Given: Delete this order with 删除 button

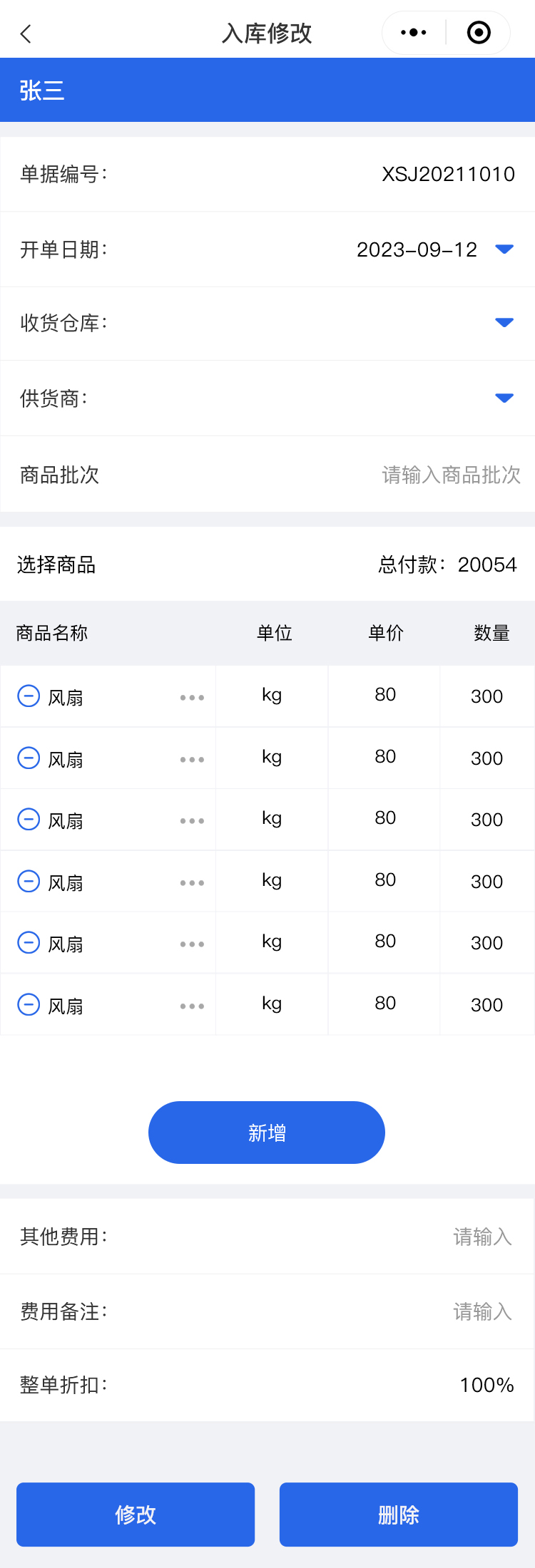Looking at the screenshot, I should pos(399,1515).
